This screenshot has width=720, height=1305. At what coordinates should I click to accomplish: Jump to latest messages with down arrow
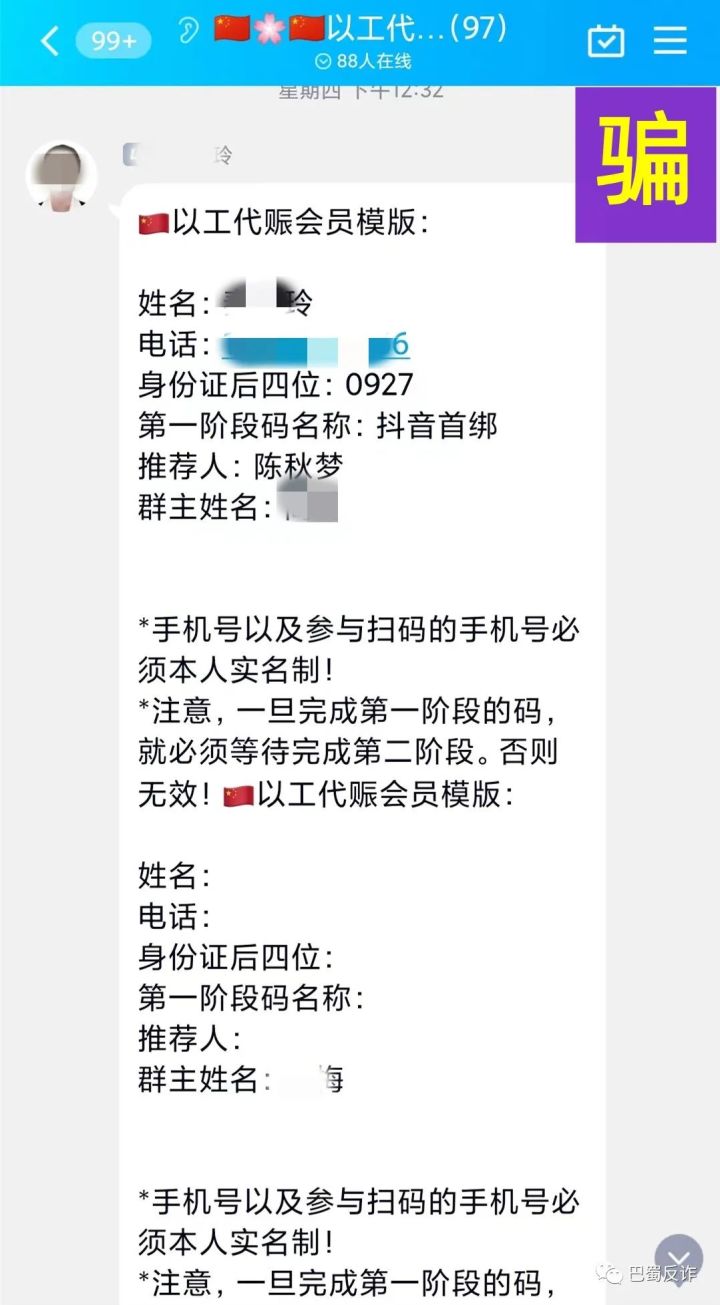click(x=679, y=1258)
